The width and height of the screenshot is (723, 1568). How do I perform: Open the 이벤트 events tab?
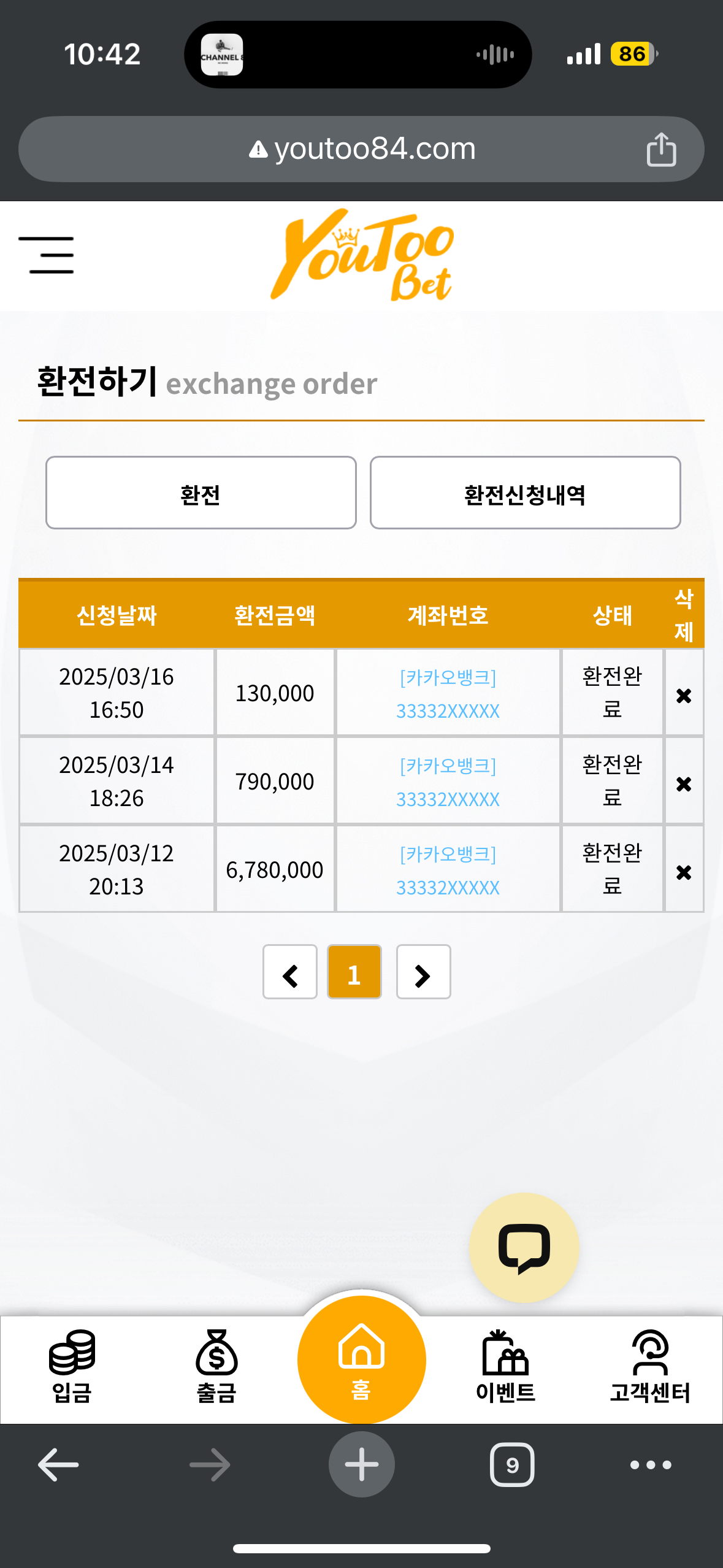(x=505, y=1366)
